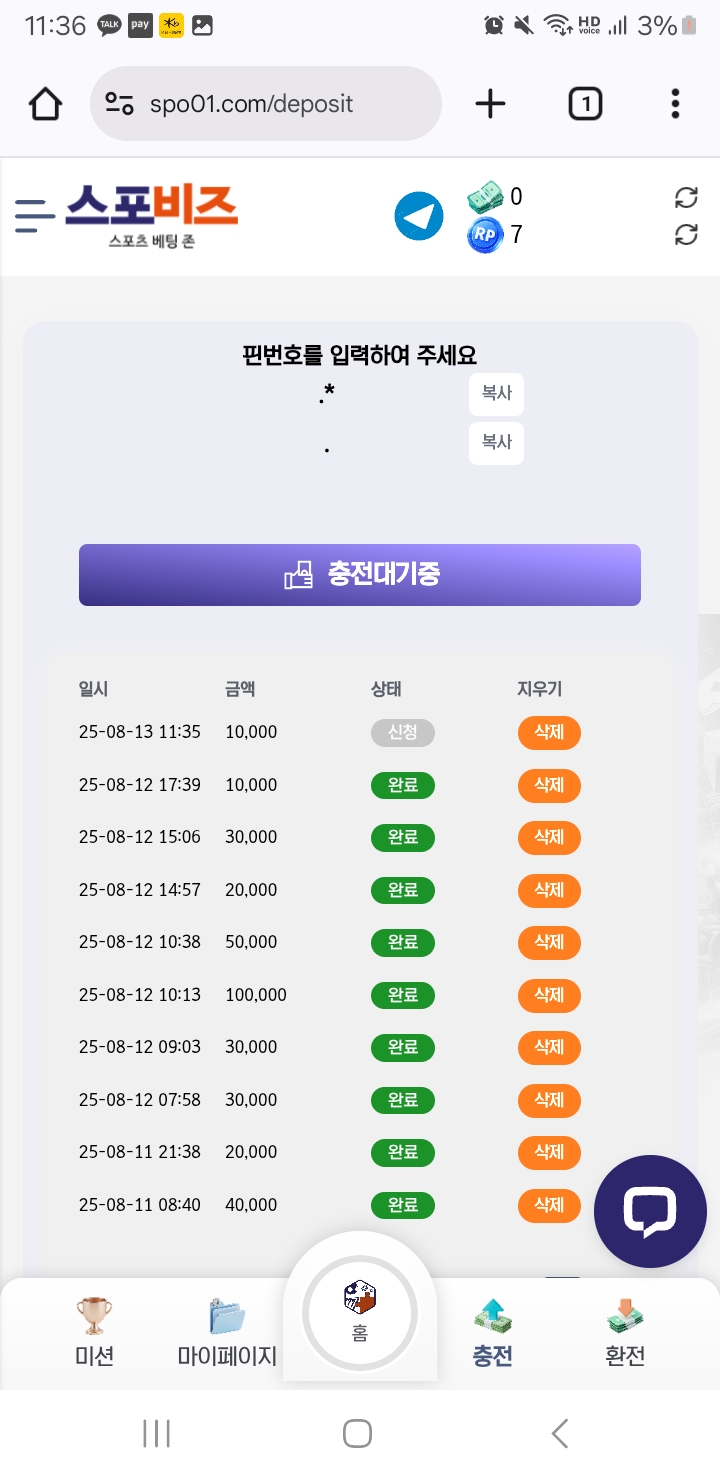Go back with the system back button

coord(560,1433)
